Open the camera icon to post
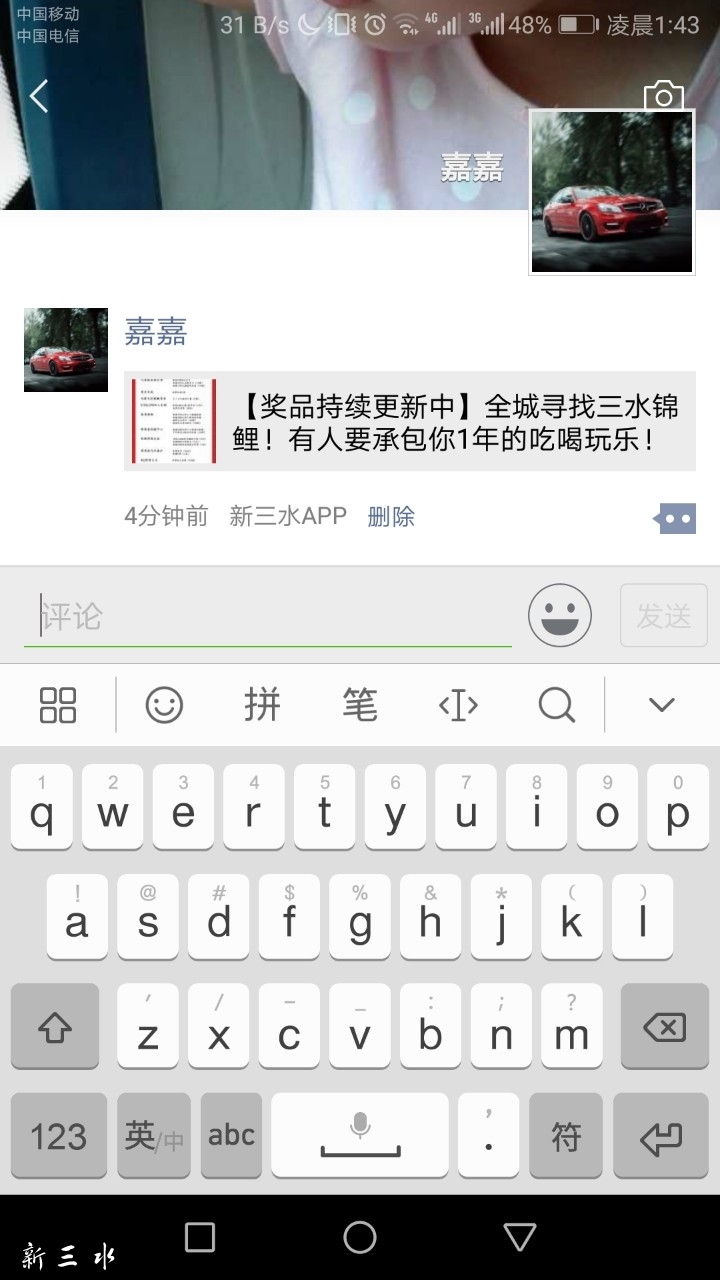 663,97
